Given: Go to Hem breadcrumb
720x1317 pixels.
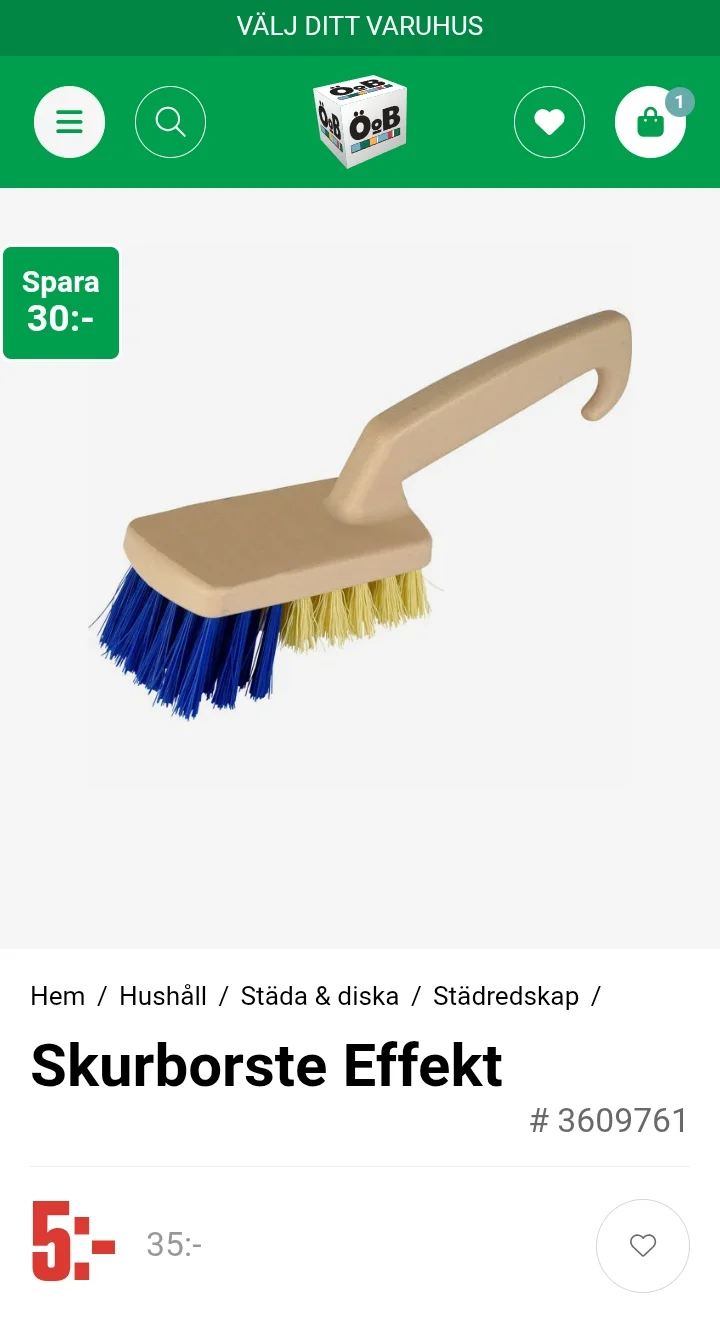Looking at the screenshot, I should click(58, 996).
